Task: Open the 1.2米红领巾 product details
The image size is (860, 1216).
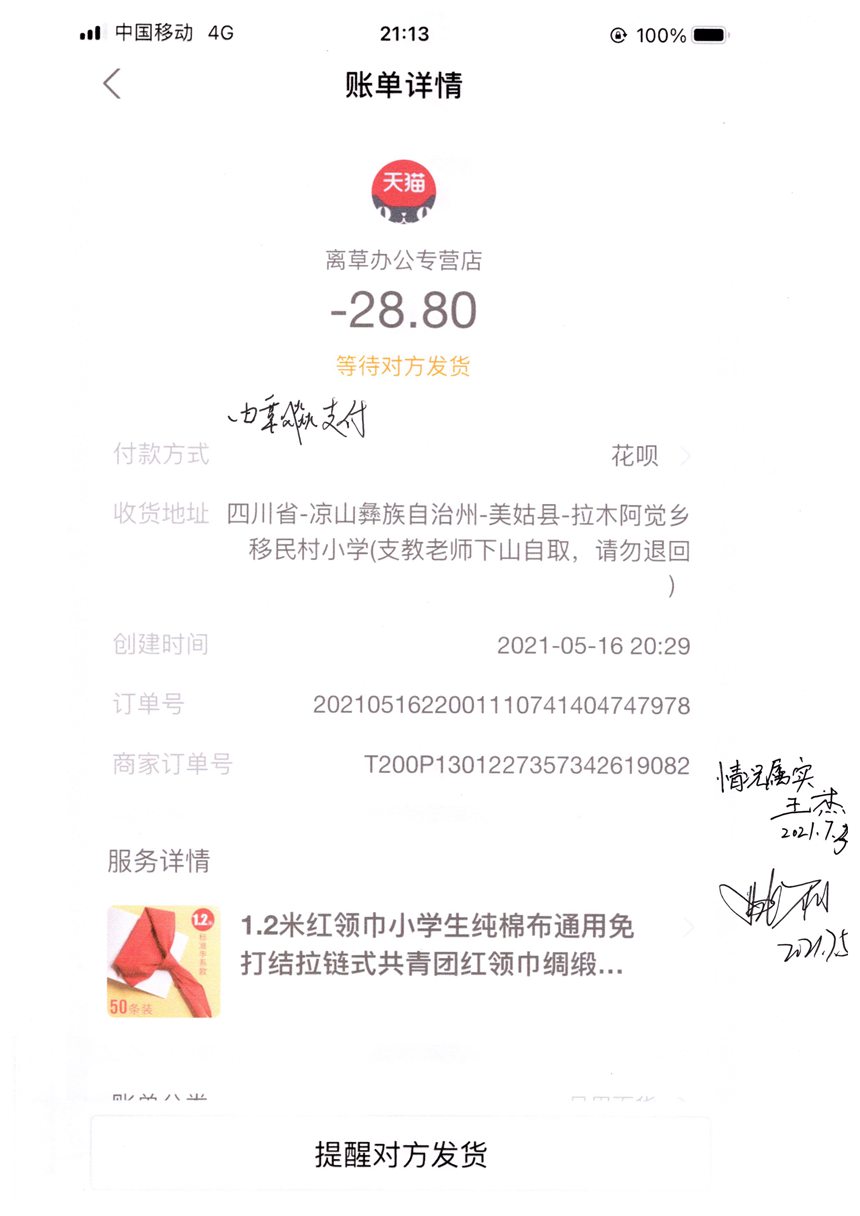Action: coord(437,945)
